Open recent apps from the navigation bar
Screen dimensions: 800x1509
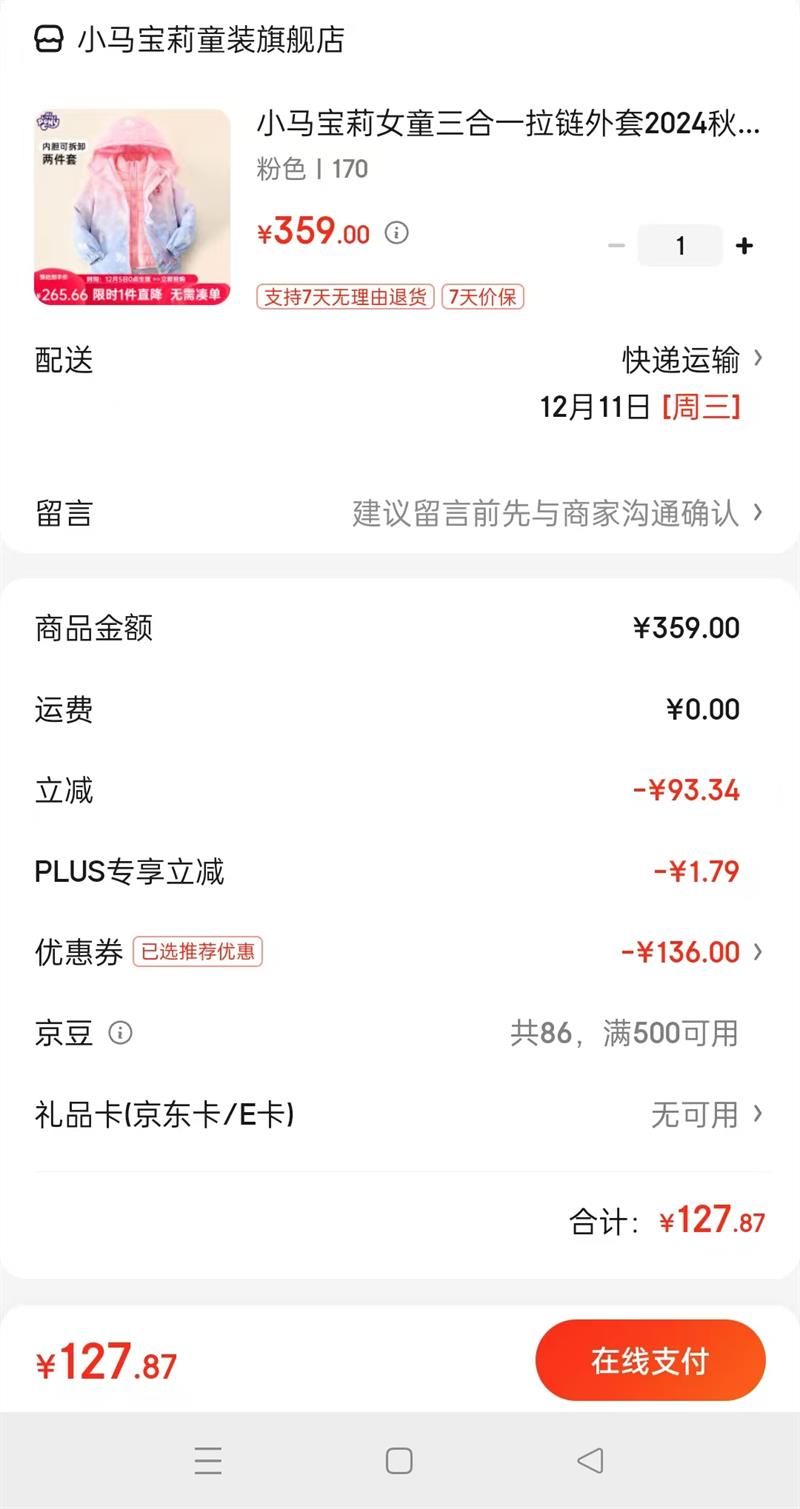[208, 1461]
